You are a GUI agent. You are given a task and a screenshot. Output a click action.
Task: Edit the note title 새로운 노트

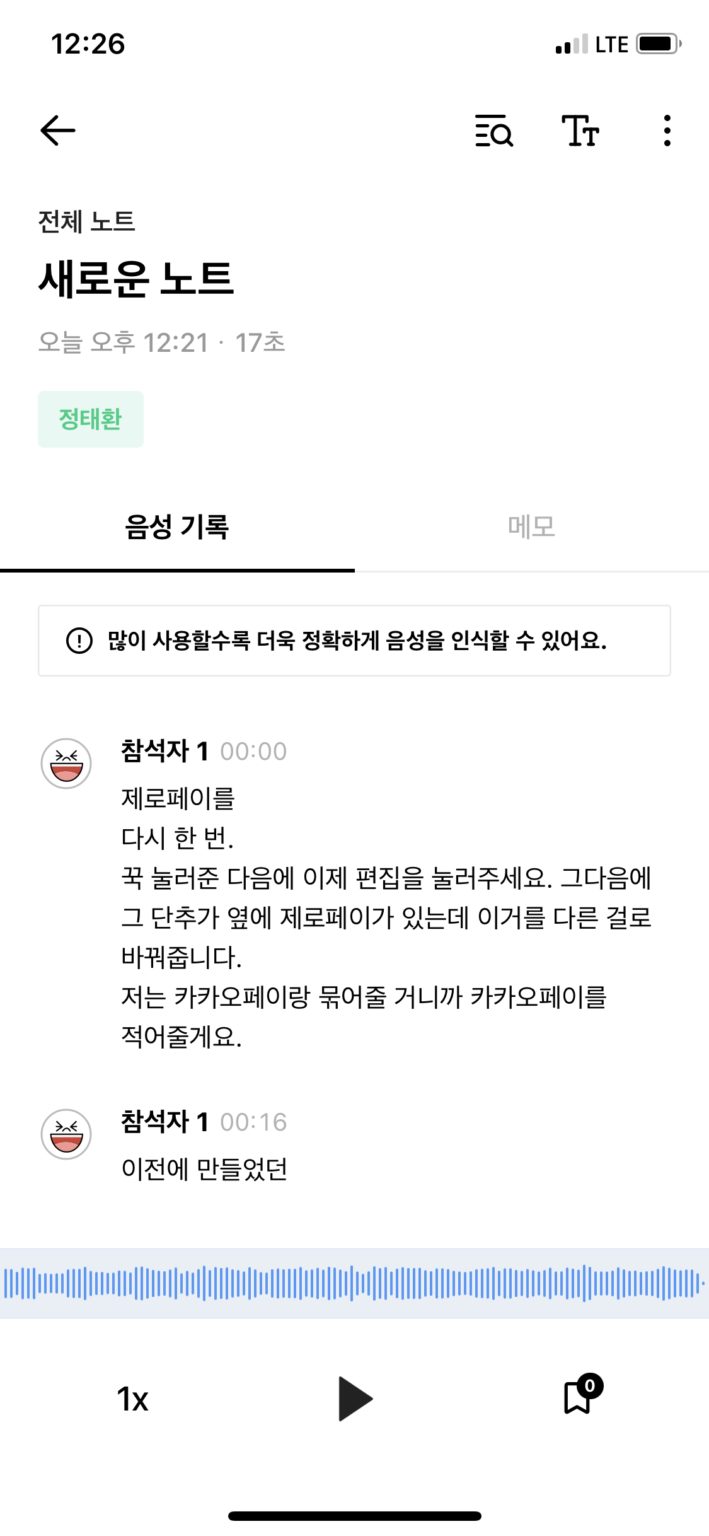pos(136,279)
